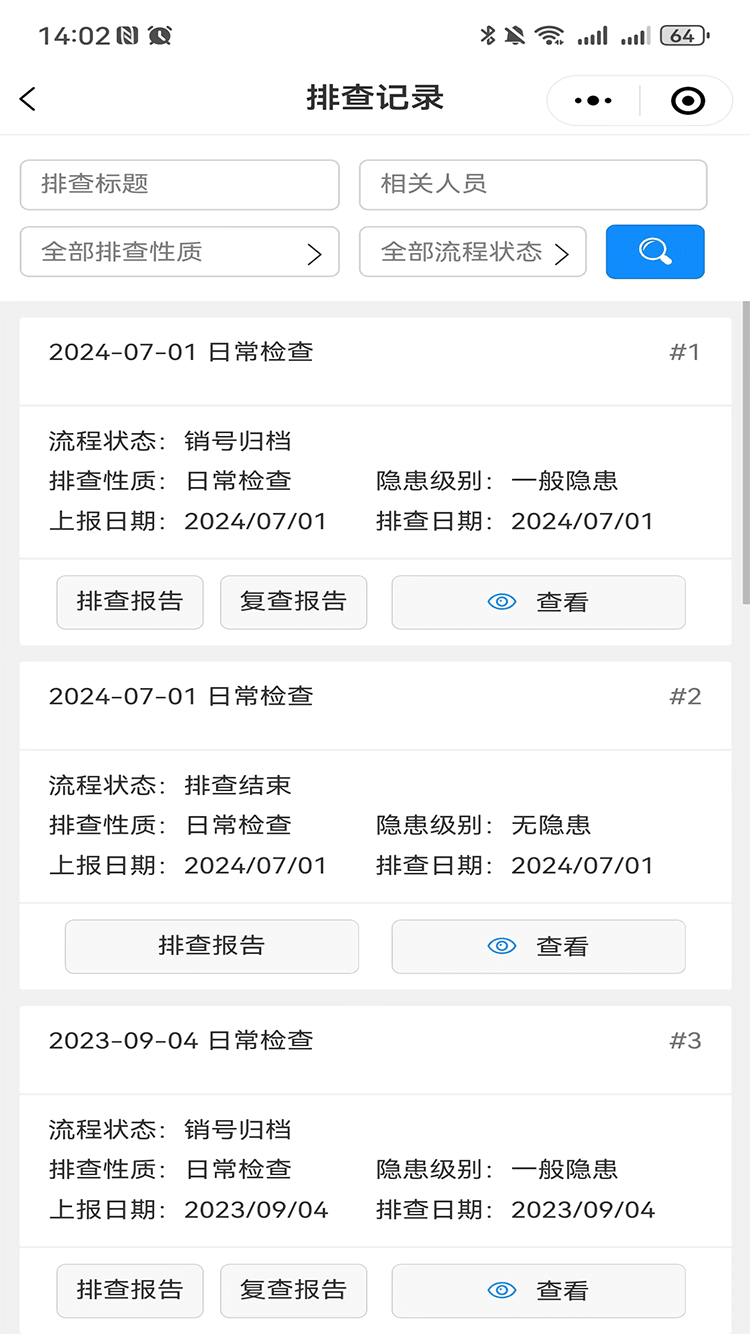View details of record #1 via 查看
The image size is (750, 1334).
click(538, 602)
